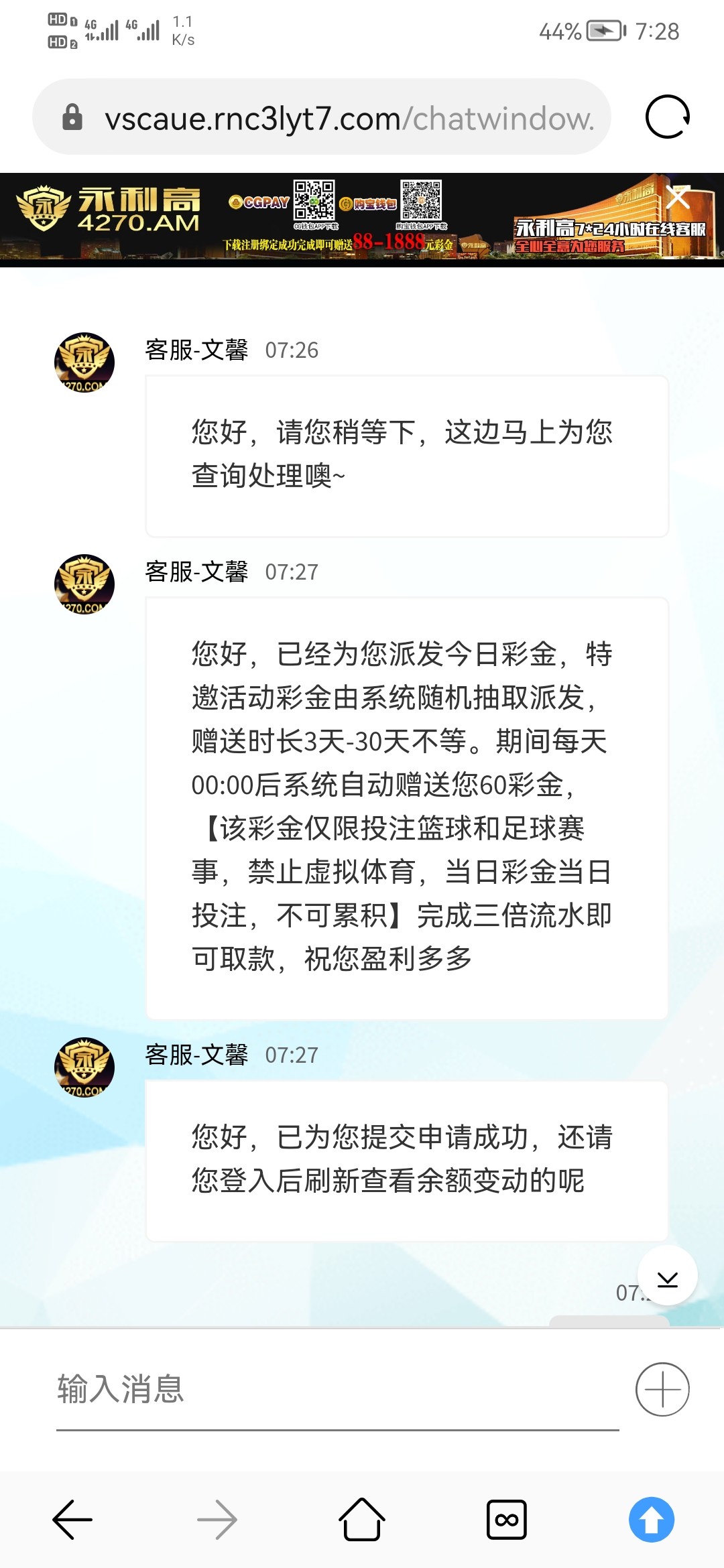Focus the message input field
Screen dimensions: 724x1568
point(335,1389)
